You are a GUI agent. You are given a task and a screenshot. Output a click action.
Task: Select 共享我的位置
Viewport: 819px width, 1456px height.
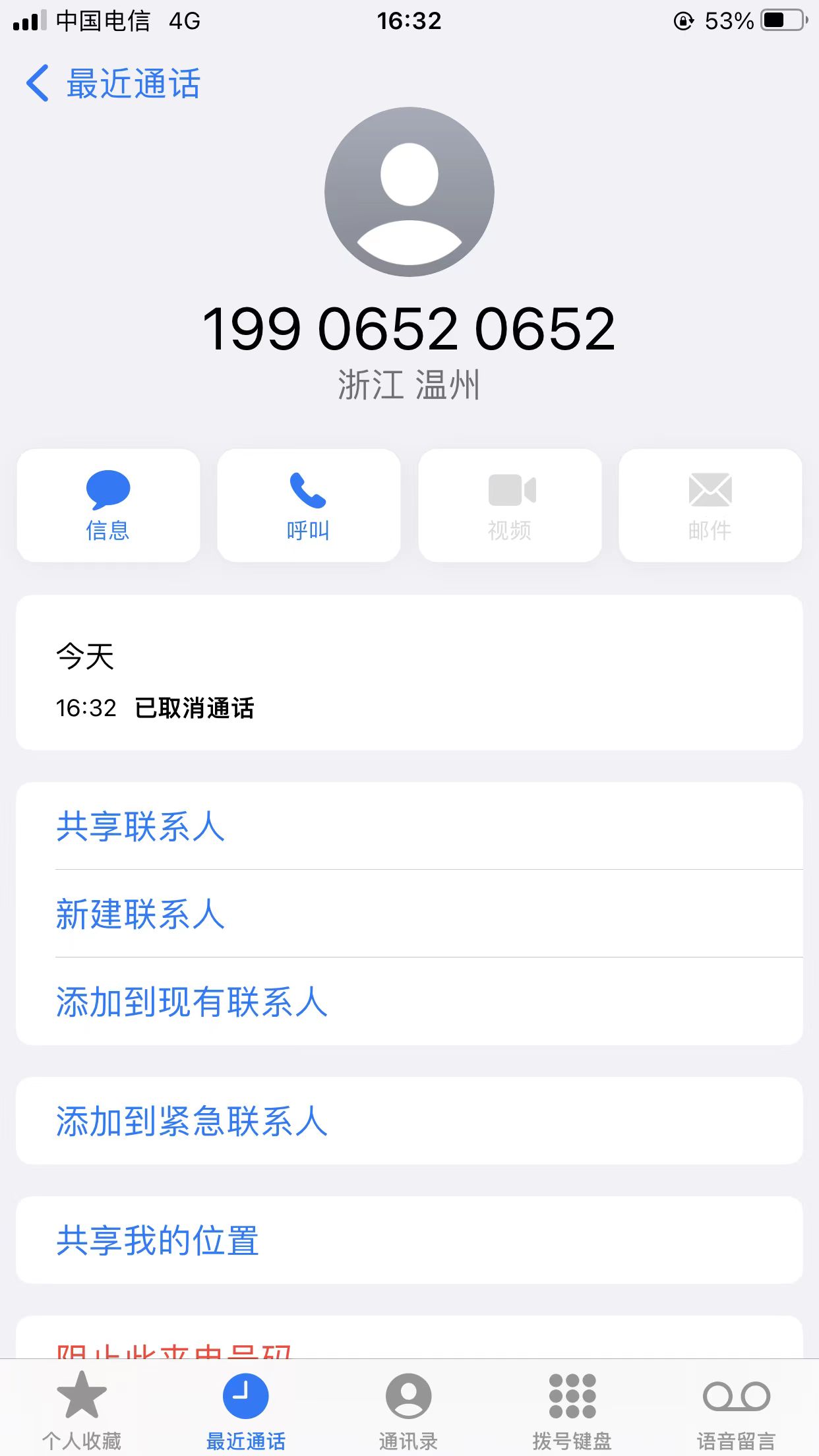tap(409, 1240)
